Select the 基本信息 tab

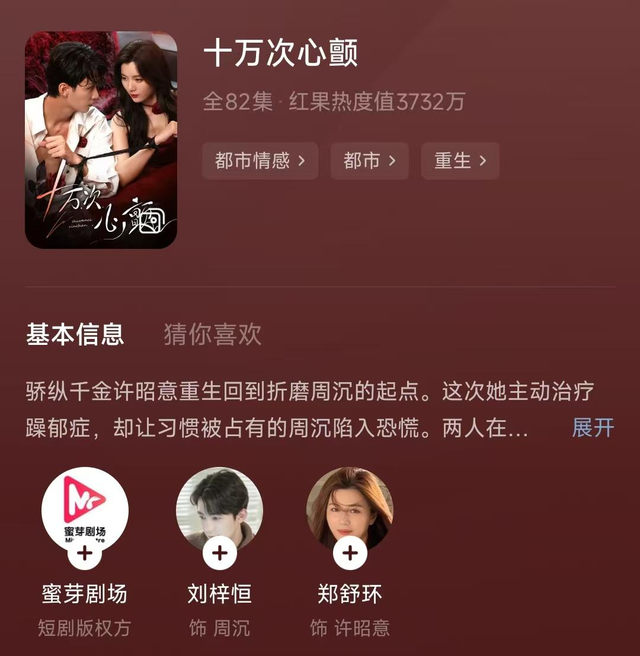point(75,334)
